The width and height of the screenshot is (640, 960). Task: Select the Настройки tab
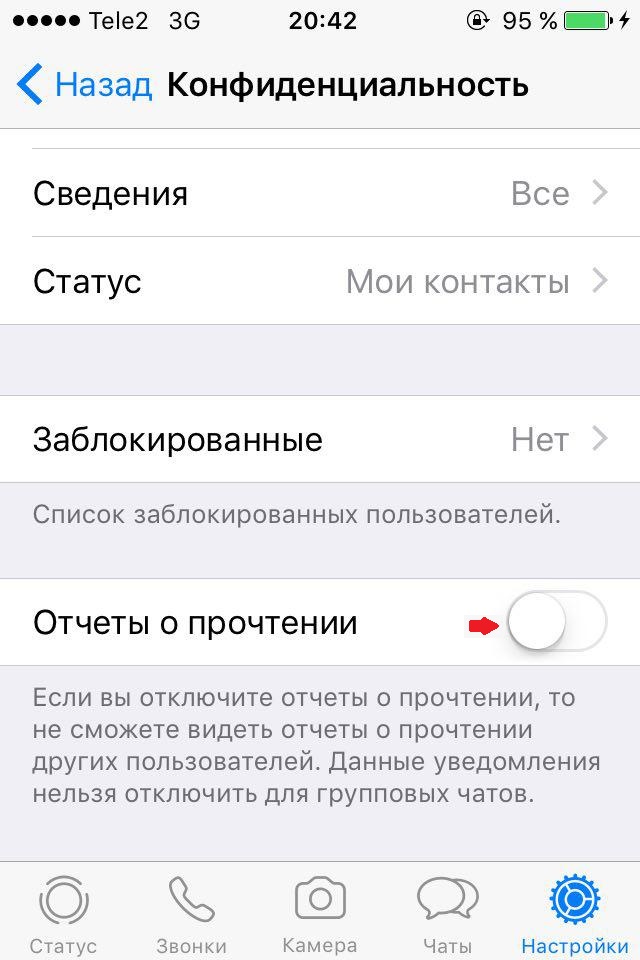tap(575, 914)
